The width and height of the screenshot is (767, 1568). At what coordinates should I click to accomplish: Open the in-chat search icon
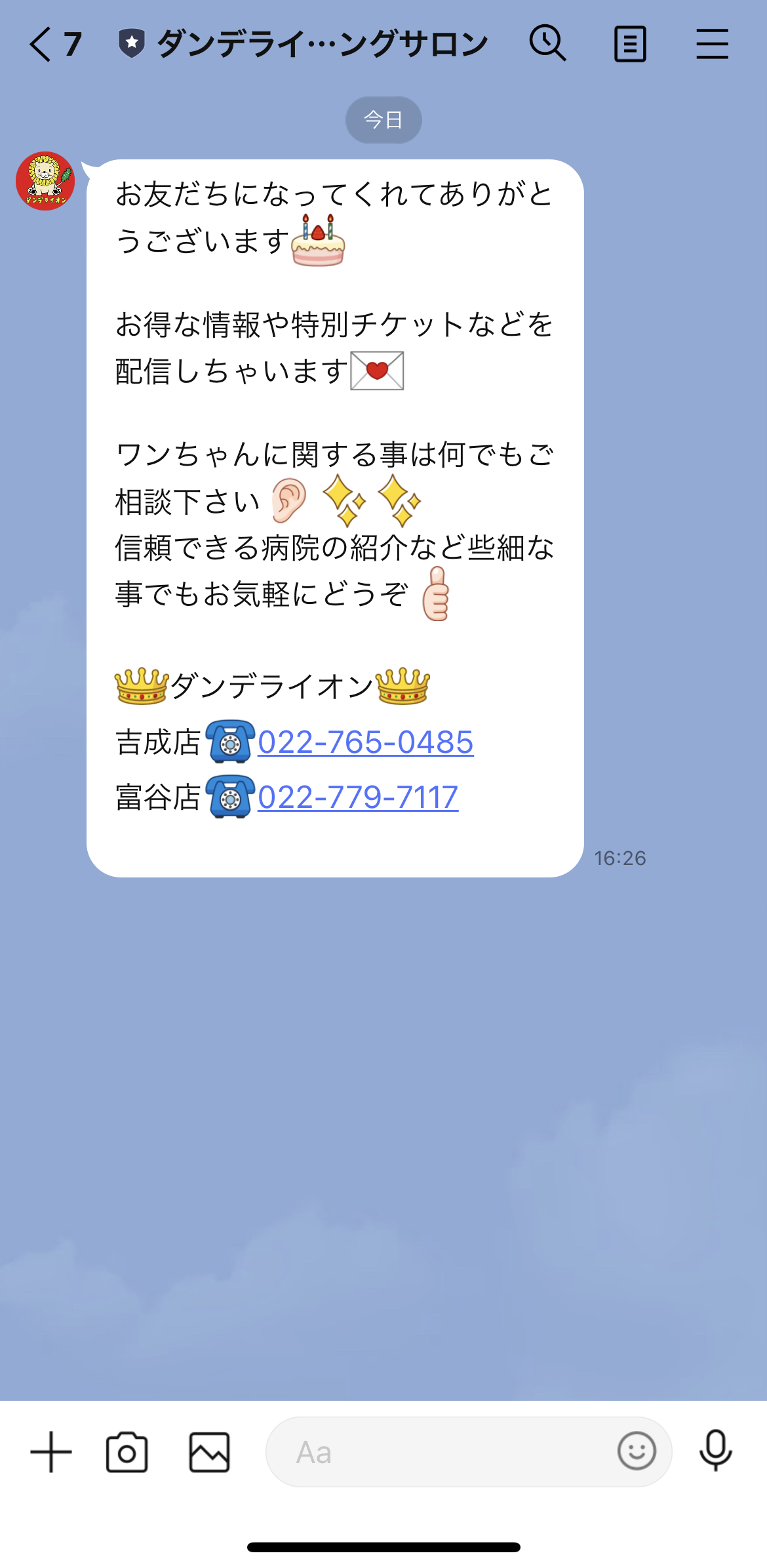(x=548, y=43)
